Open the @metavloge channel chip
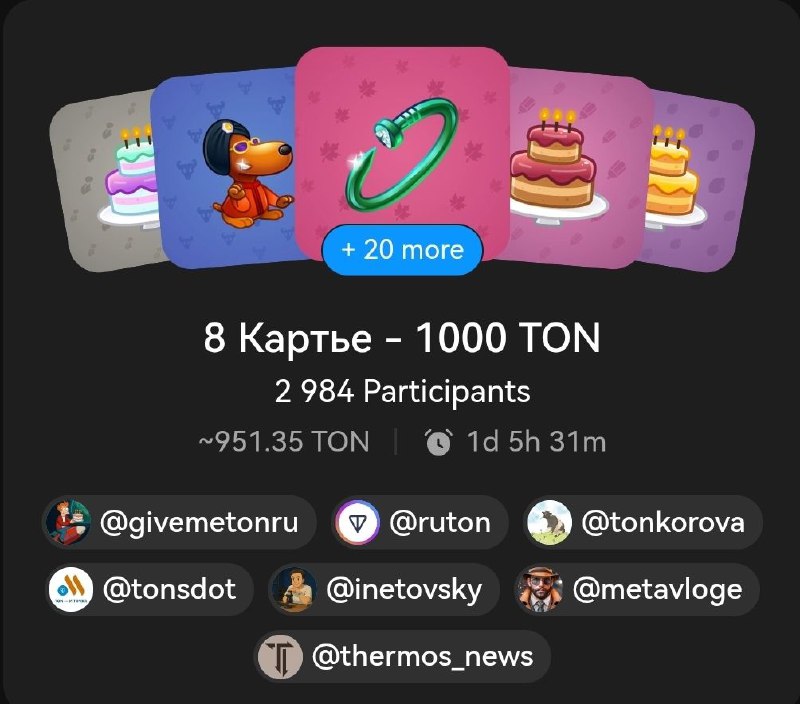The image size is (800, 704). [x=636, y=589]
